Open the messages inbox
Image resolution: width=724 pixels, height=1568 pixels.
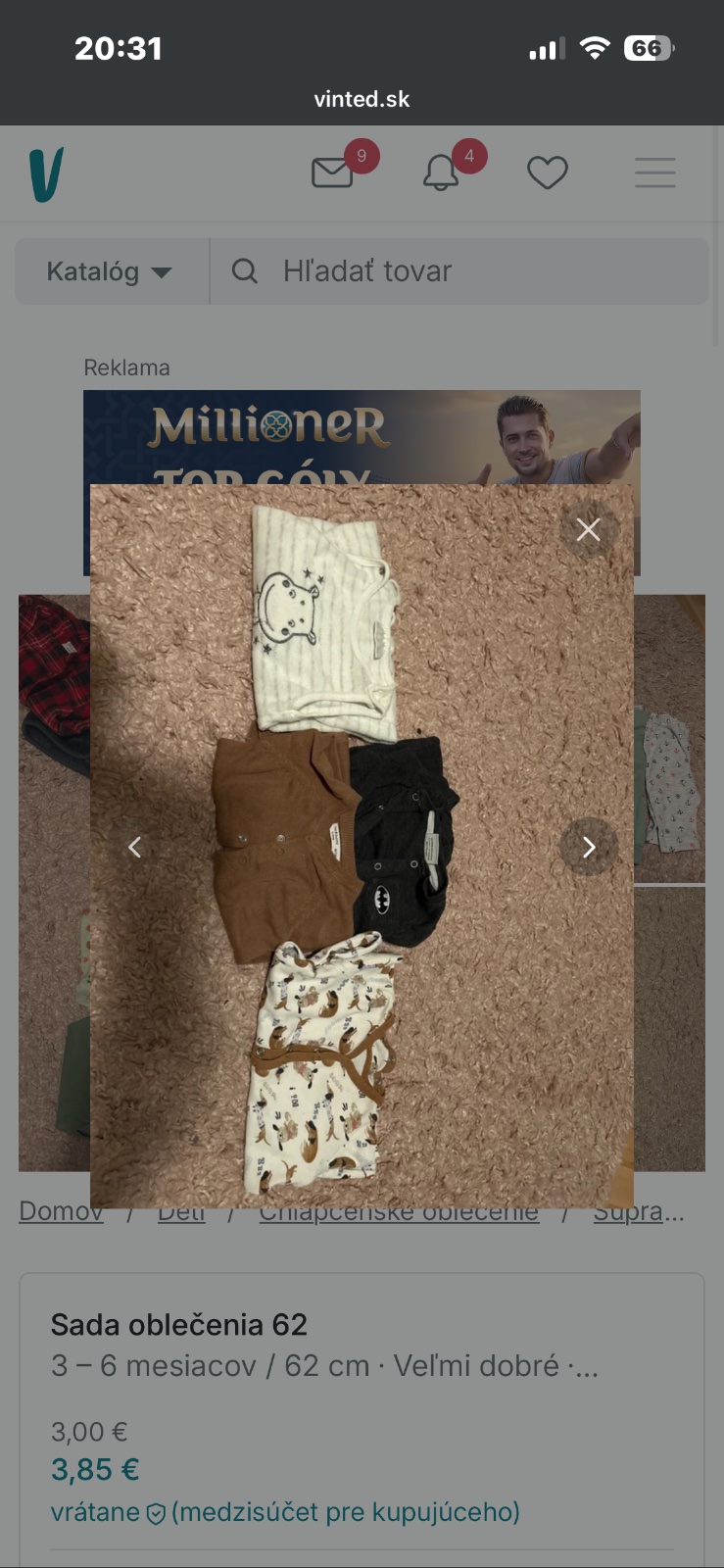tap(333, 172)
